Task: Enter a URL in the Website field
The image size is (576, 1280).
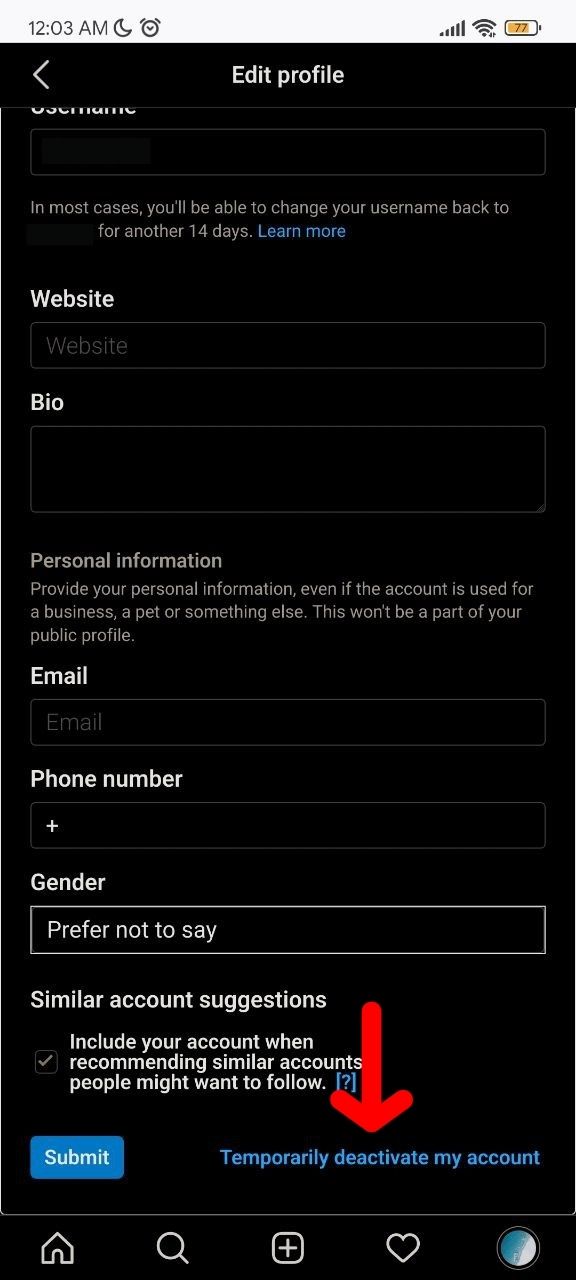Action: [x=288, y=345]
